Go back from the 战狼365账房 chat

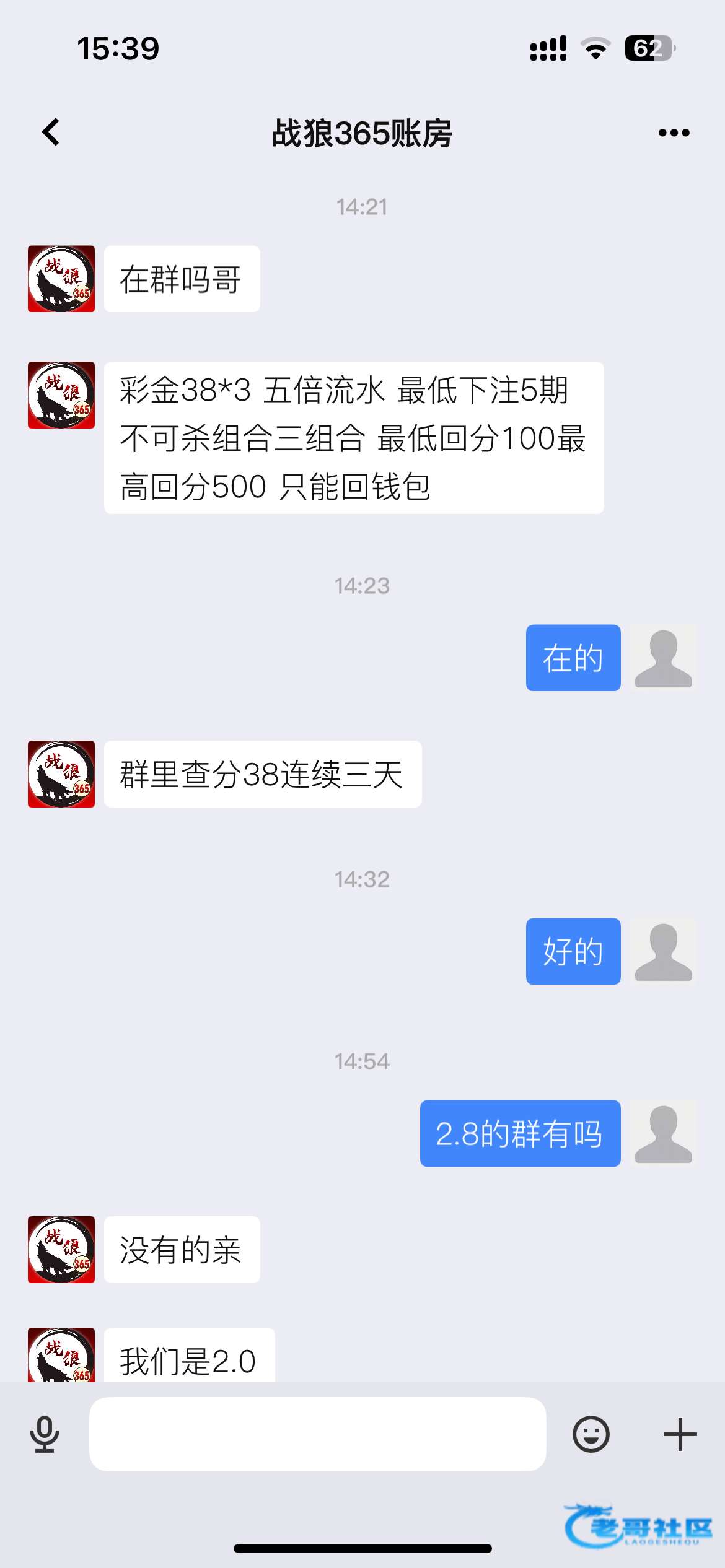click(51, 132)
